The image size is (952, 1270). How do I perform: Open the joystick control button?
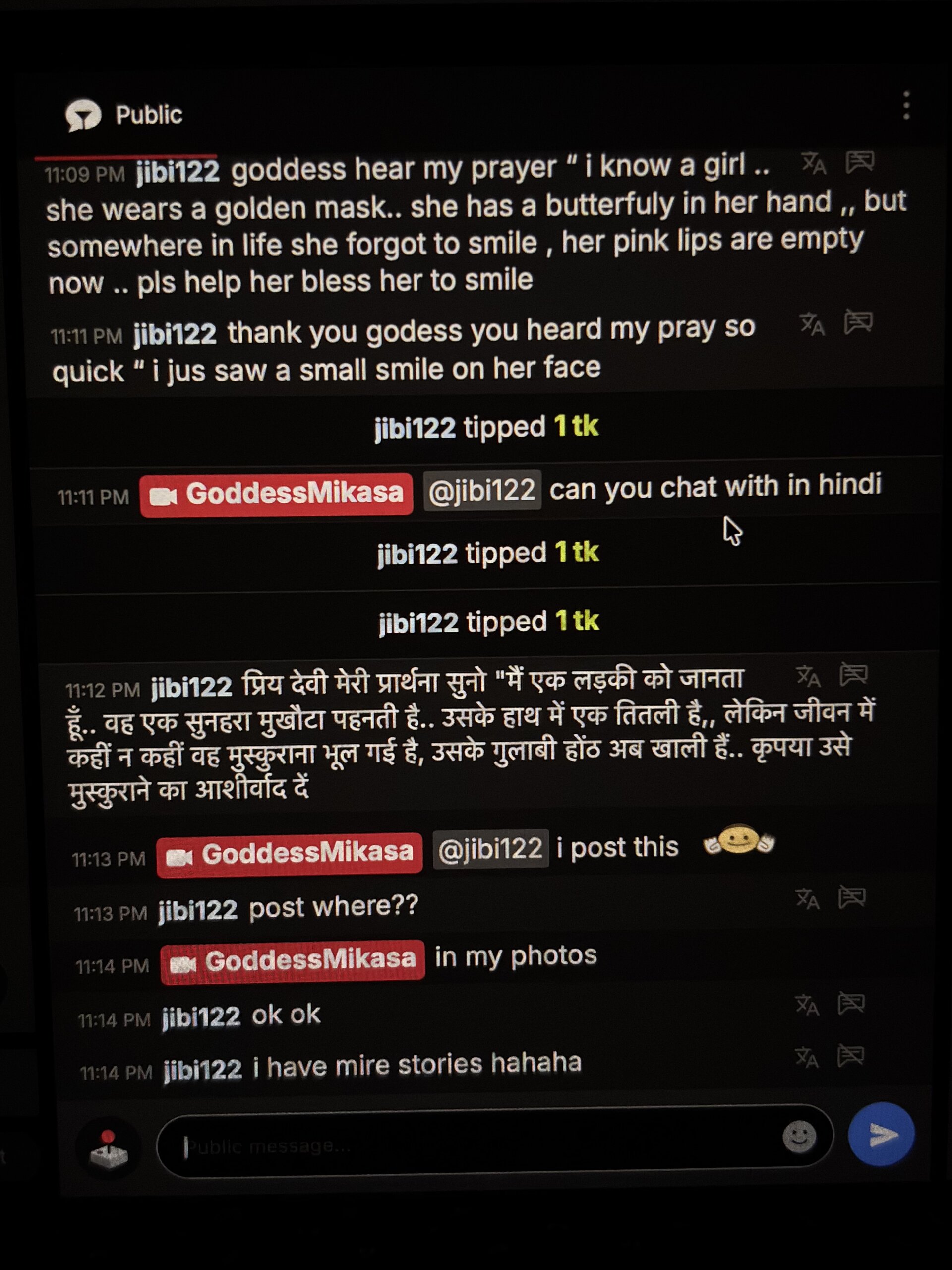(109, 1149)
